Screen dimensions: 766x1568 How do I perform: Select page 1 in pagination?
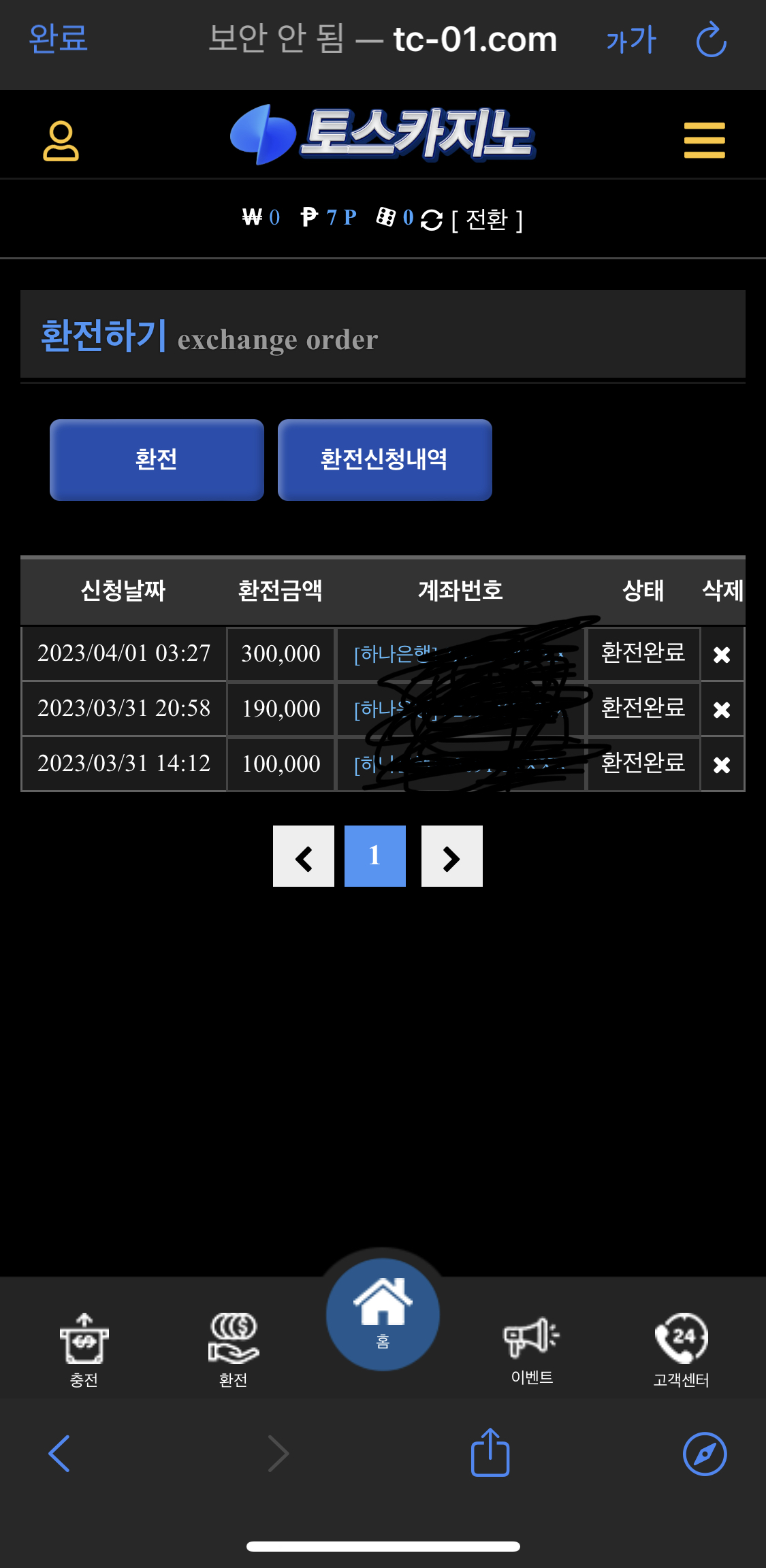click(x=375, y=856)
